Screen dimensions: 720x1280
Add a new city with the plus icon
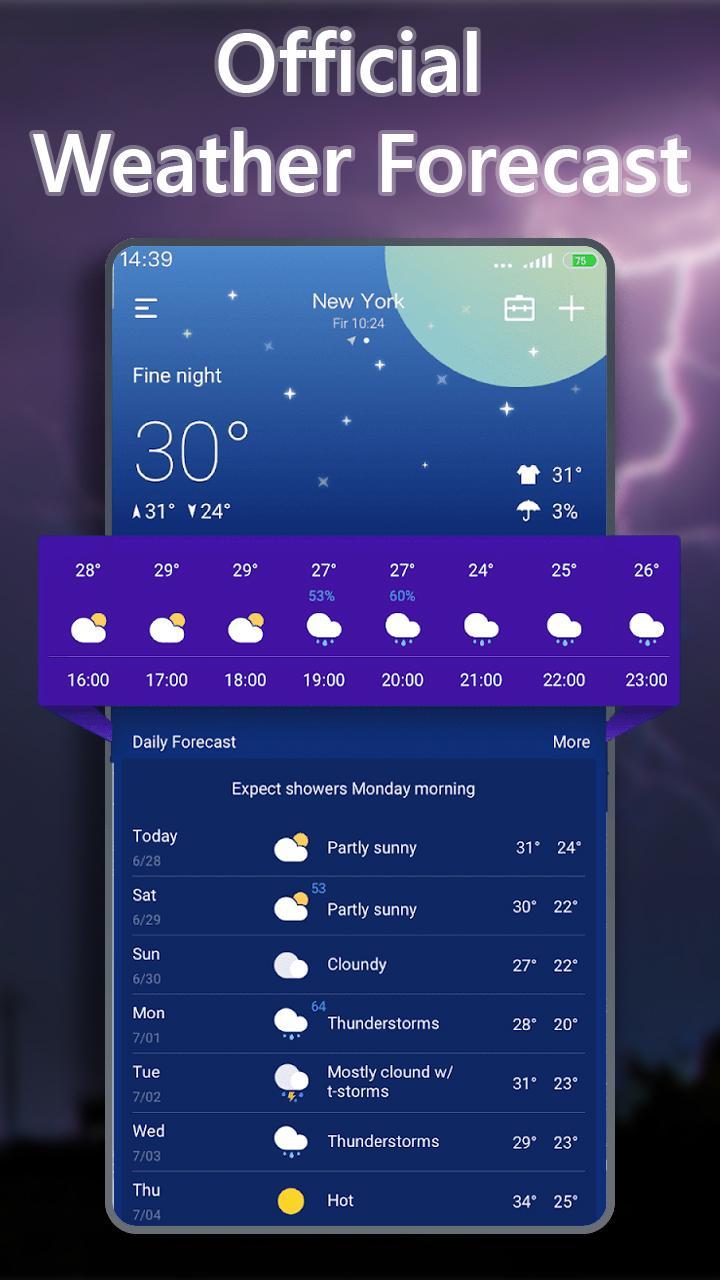(x=572, y=308)
